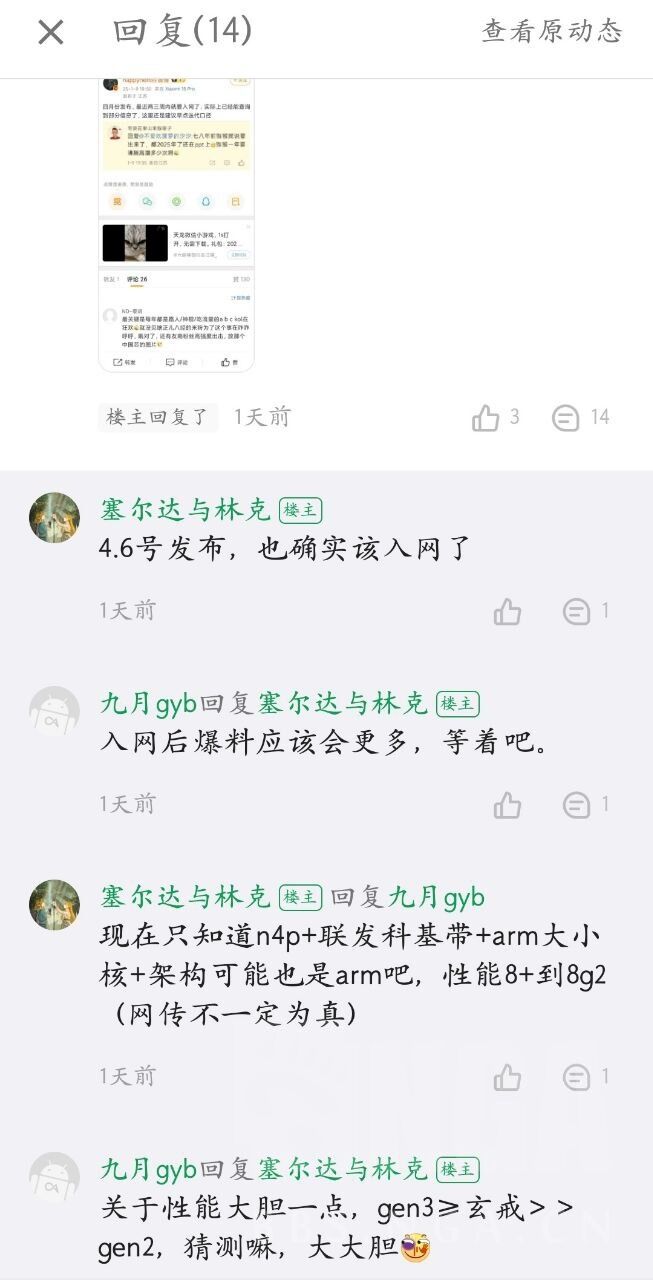Open the main post's 14 comments
Image resolution: width=653 pixels, height=1280 pixels.
click(x=566, y=418)
